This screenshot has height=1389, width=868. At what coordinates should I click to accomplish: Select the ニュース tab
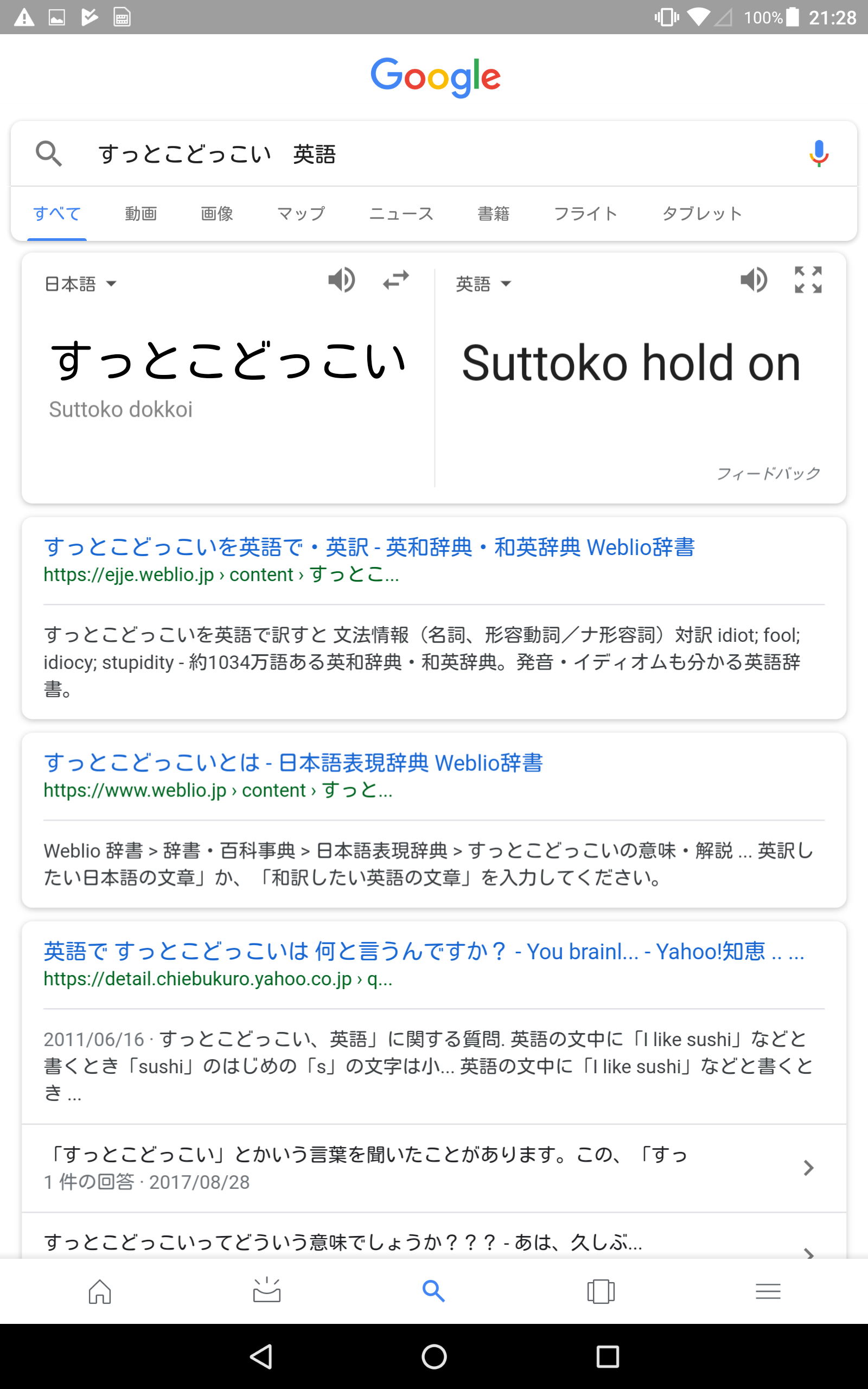click(x=401, y=214)
